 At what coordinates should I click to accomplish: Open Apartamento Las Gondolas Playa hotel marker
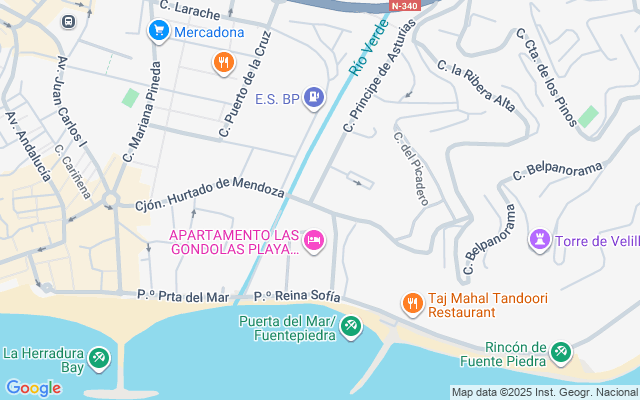click(x=314, y=239)
